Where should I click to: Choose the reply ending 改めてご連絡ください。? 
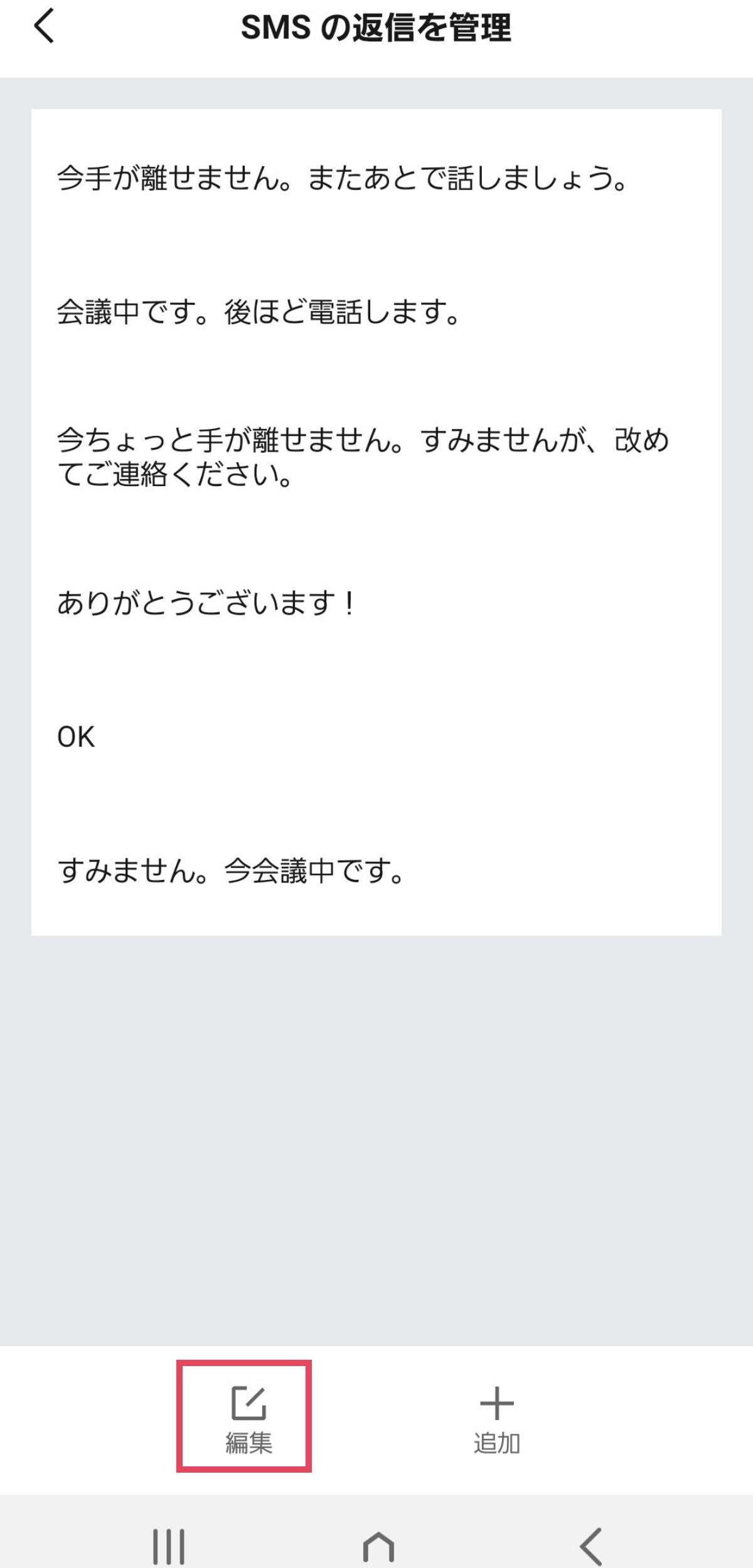coord(363,457)
